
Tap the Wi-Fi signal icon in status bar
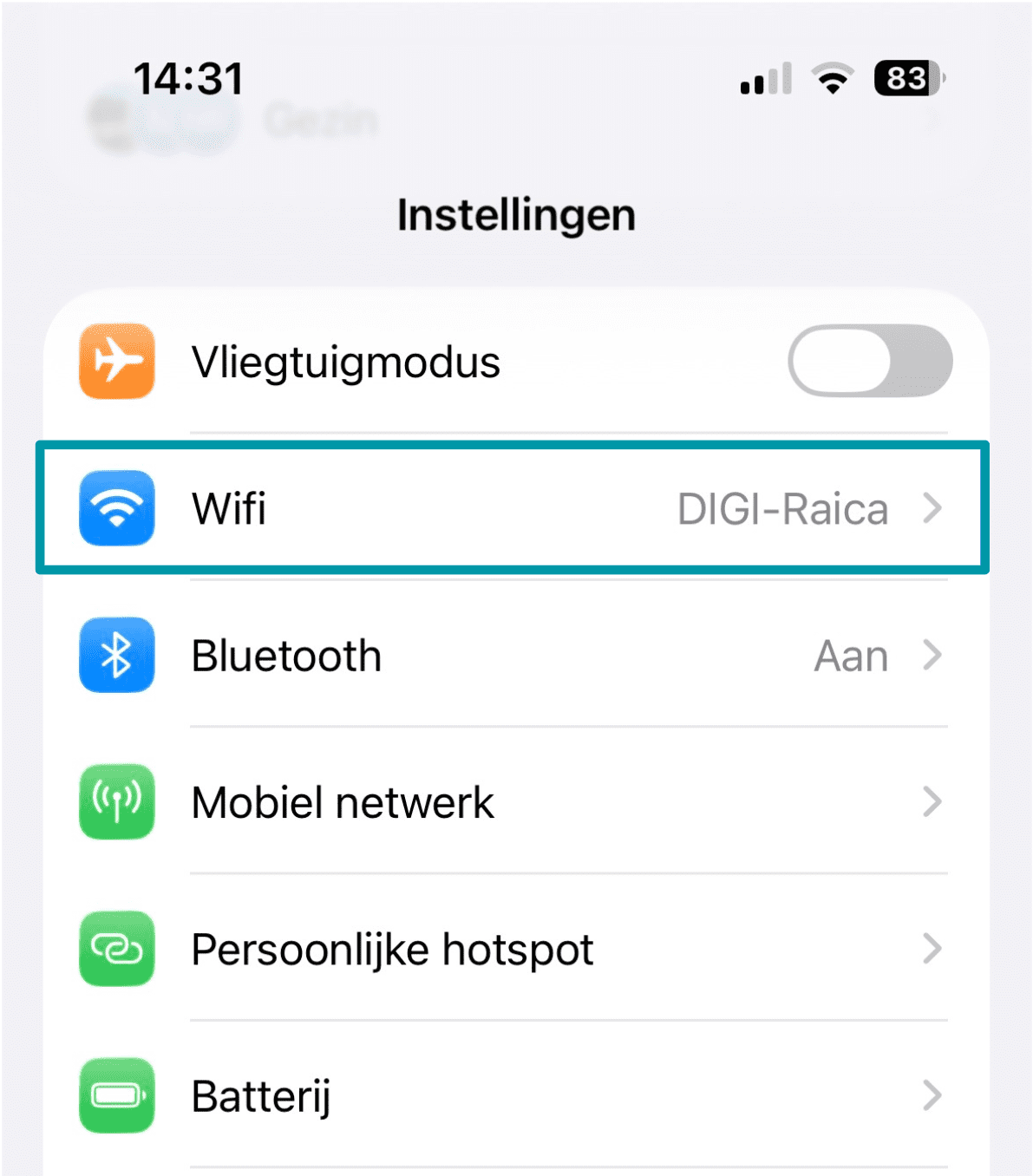click(x=830, y=79)
